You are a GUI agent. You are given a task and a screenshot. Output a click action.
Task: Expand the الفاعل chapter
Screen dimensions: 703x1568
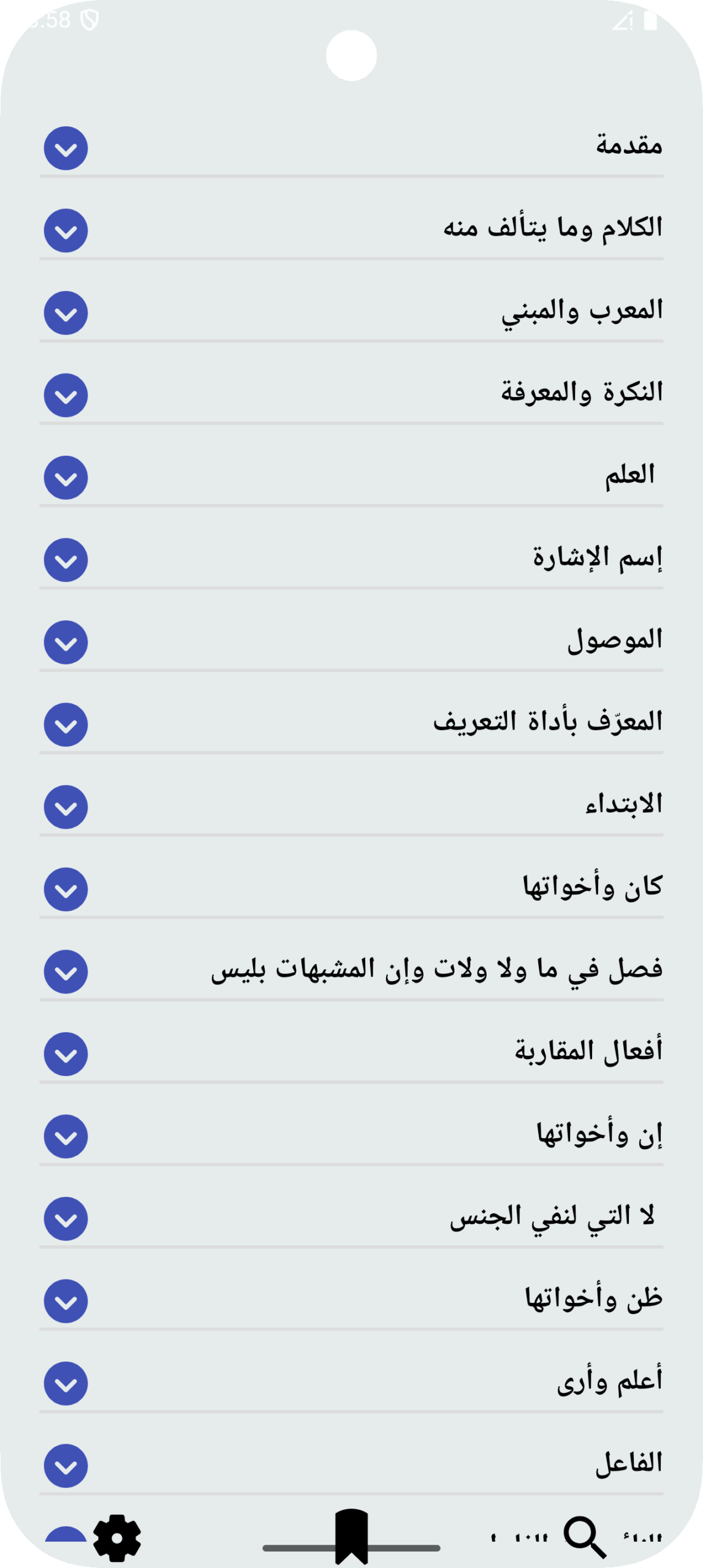(66, 1466)
